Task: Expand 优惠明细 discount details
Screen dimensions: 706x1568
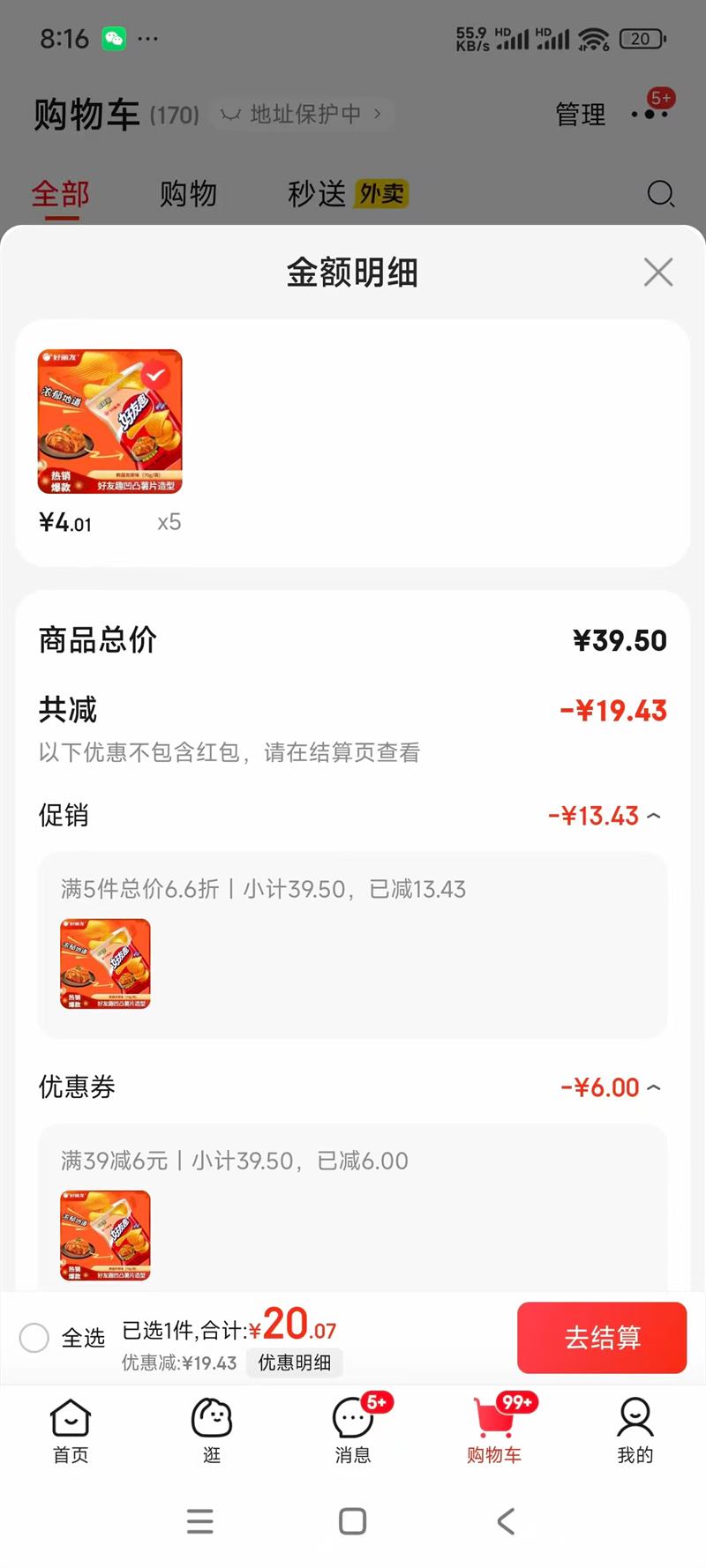Action: pyautogui.click(x=294, y=1363)
